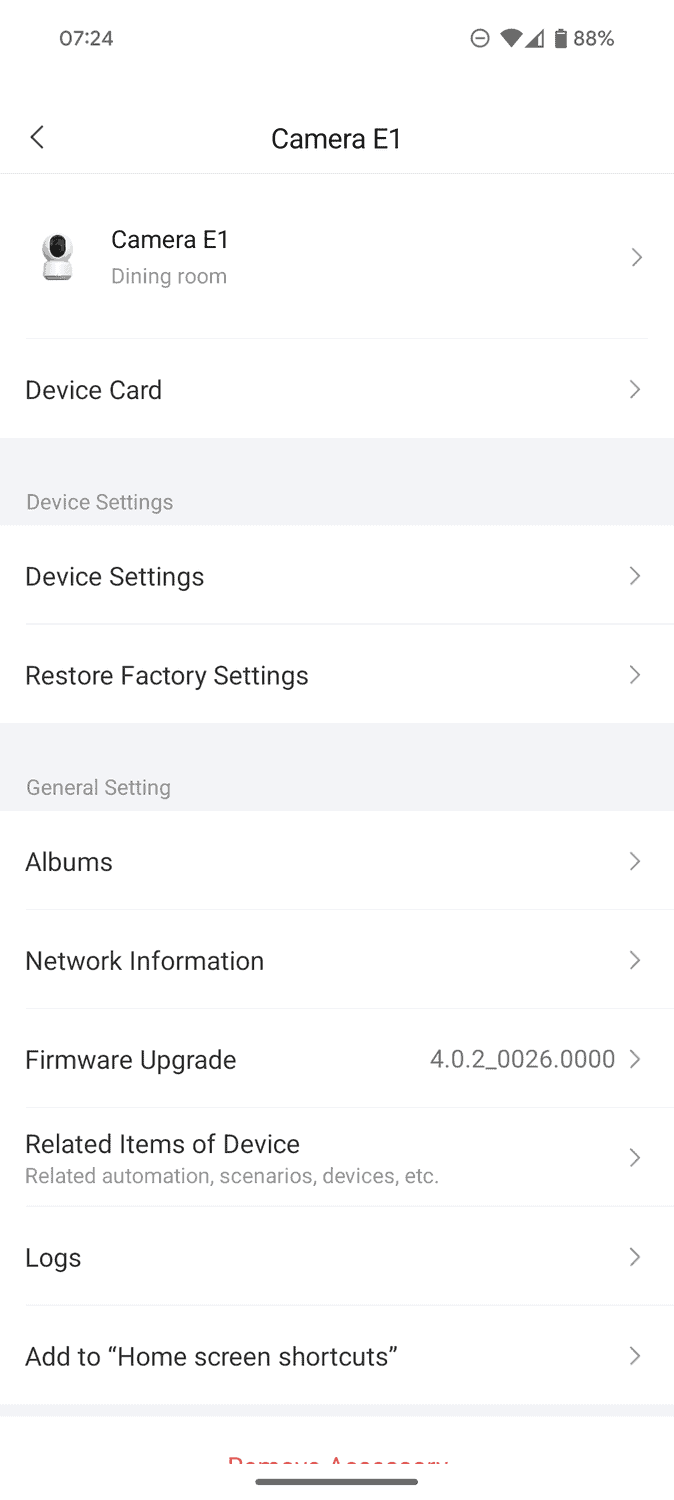Open Camera E1 Dining room details
Viewport: 674px width, 1500px height.
click(336, 257)
